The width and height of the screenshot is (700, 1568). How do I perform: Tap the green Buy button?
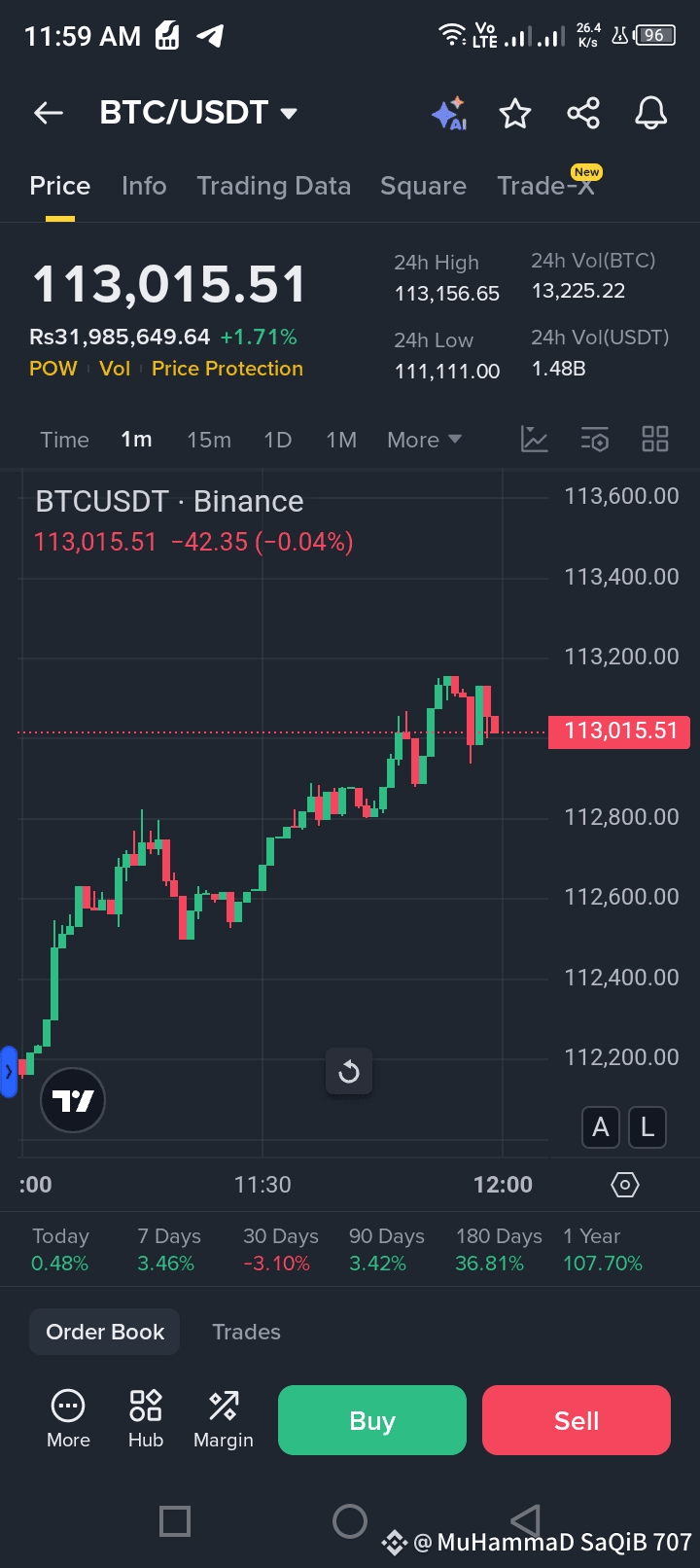[x=372, y=1420]
